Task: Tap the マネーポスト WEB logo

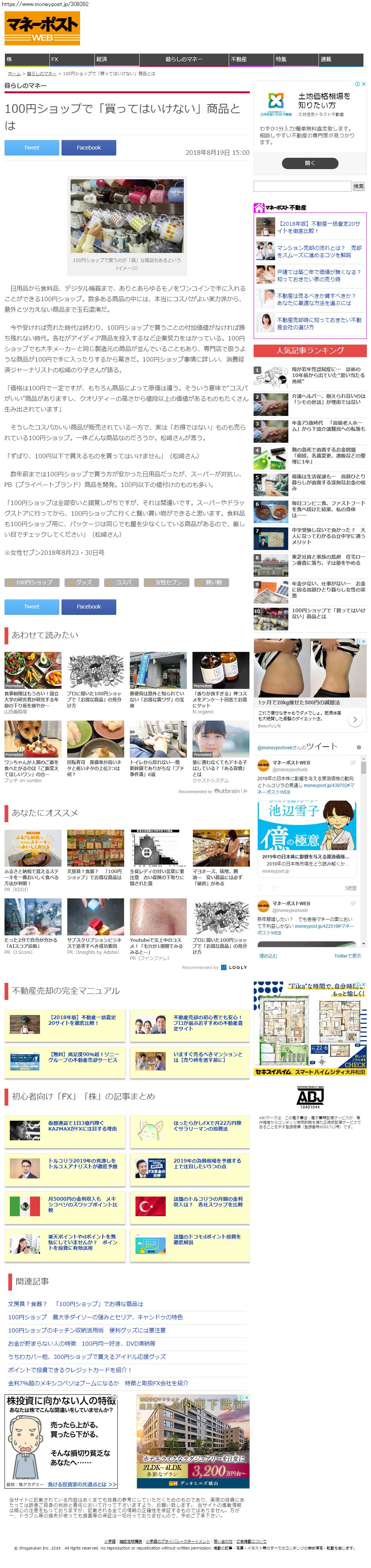Action: pos(42,28)
